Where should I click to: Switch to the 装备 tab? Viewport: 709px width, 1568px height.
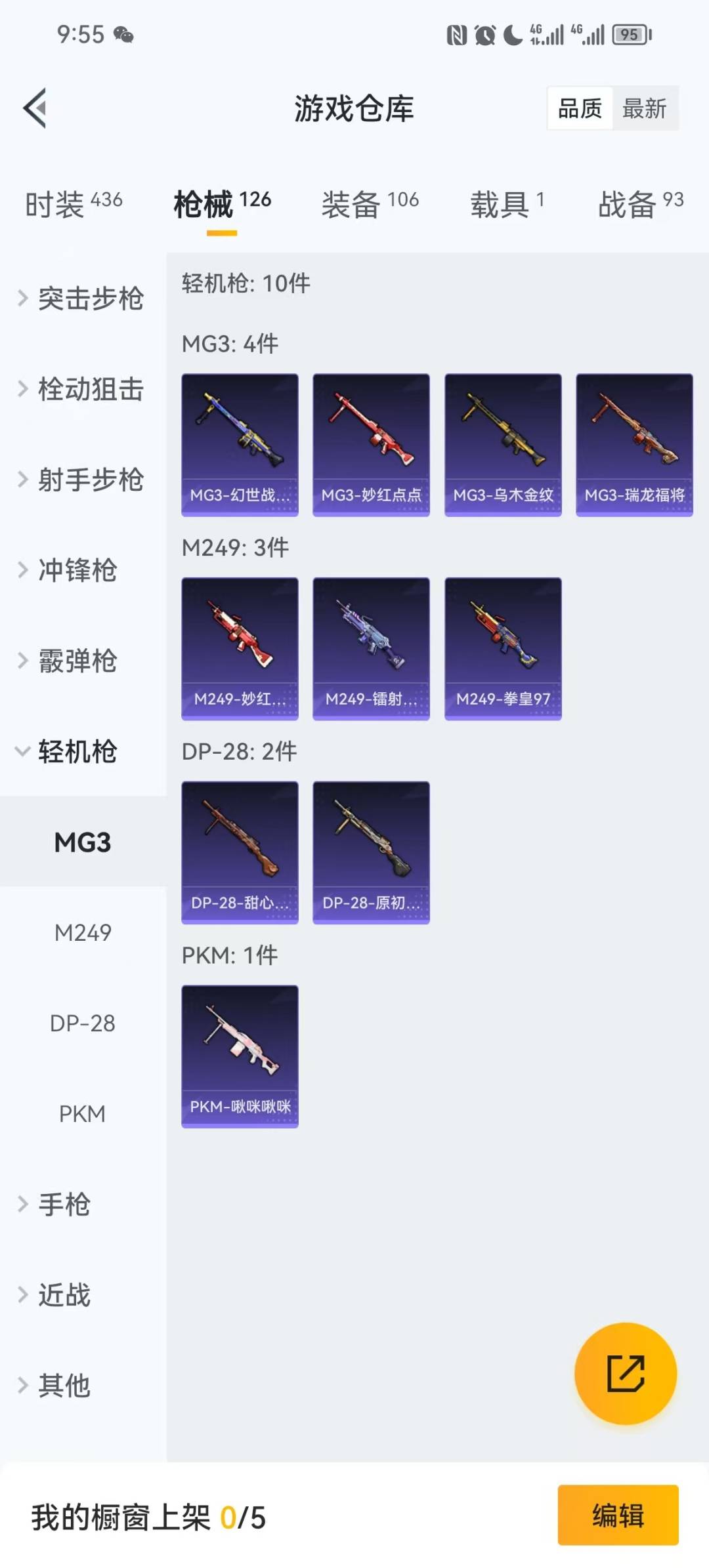pos(350,203)
